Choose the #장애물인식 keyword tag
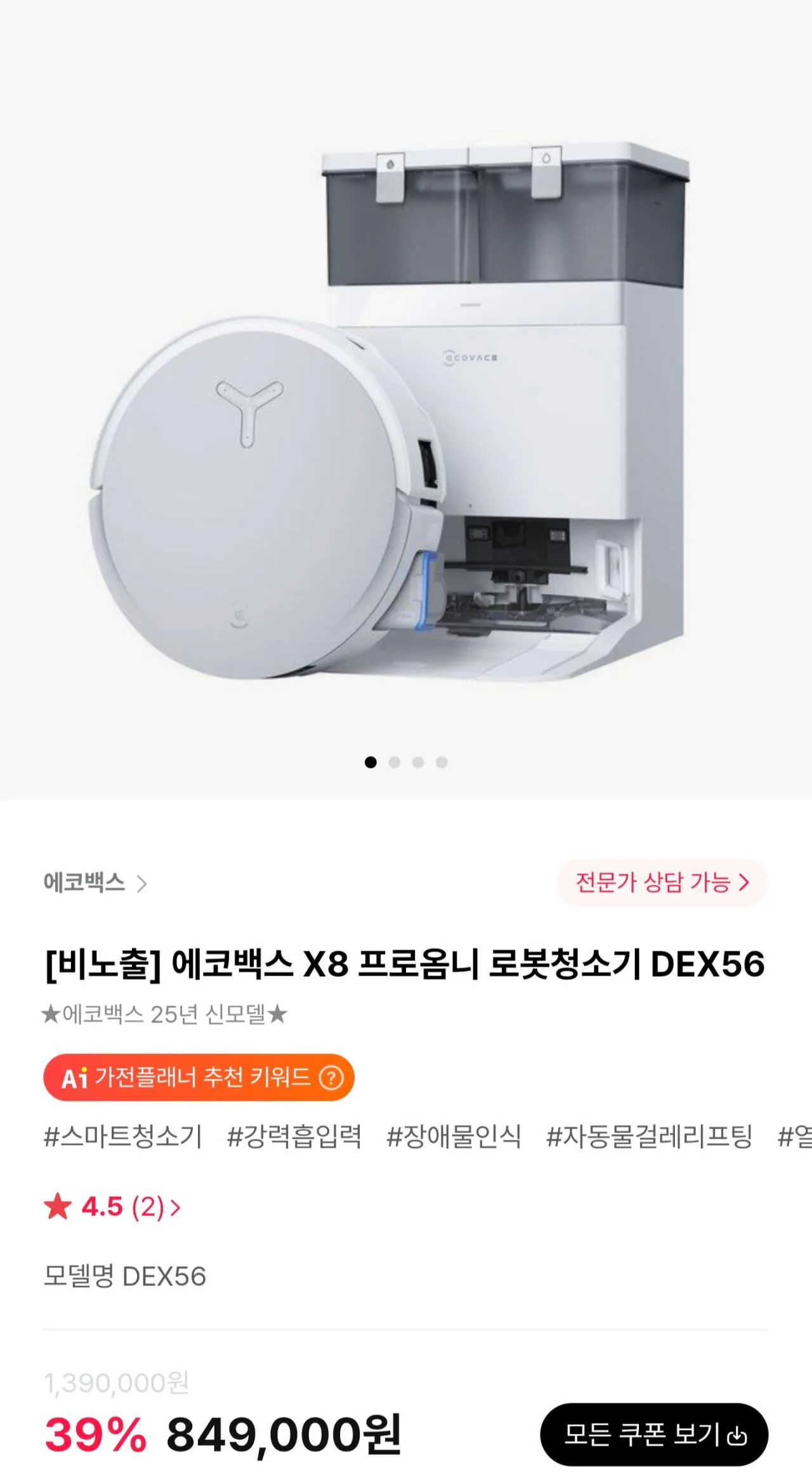The image size is (812, 1475). [454, 1136]
